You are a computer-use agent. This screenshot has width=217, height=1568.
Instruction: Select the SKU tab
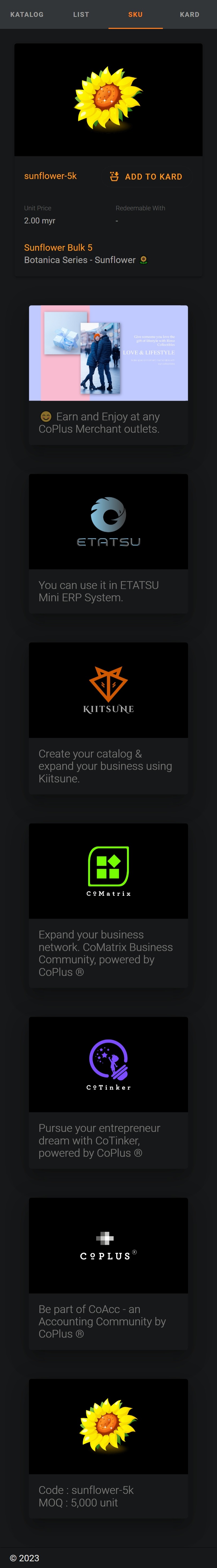(x=135, y=15)
